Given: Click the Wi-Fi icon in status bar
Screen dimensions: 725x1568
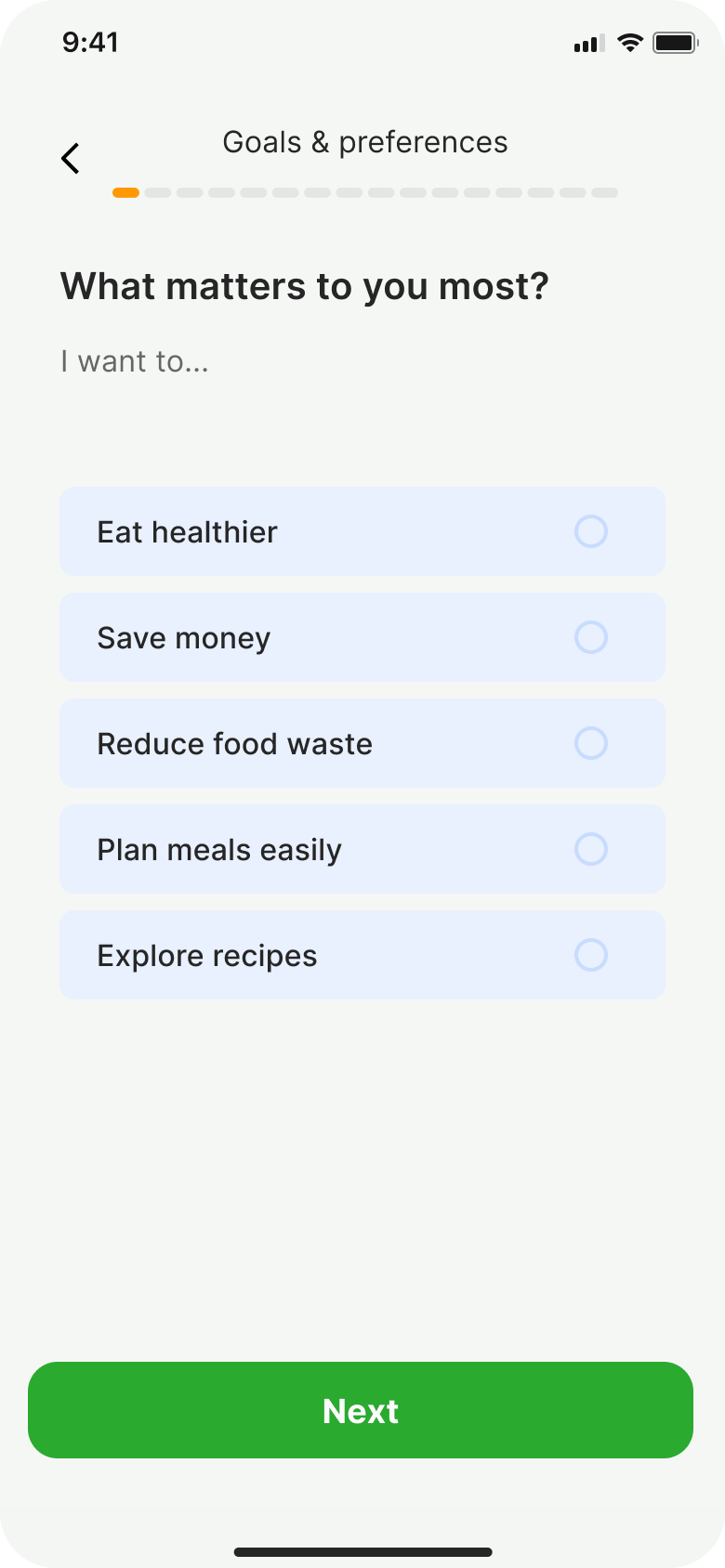Looking at the screenshot, I should pyautogui.click(x=629, y=42).
